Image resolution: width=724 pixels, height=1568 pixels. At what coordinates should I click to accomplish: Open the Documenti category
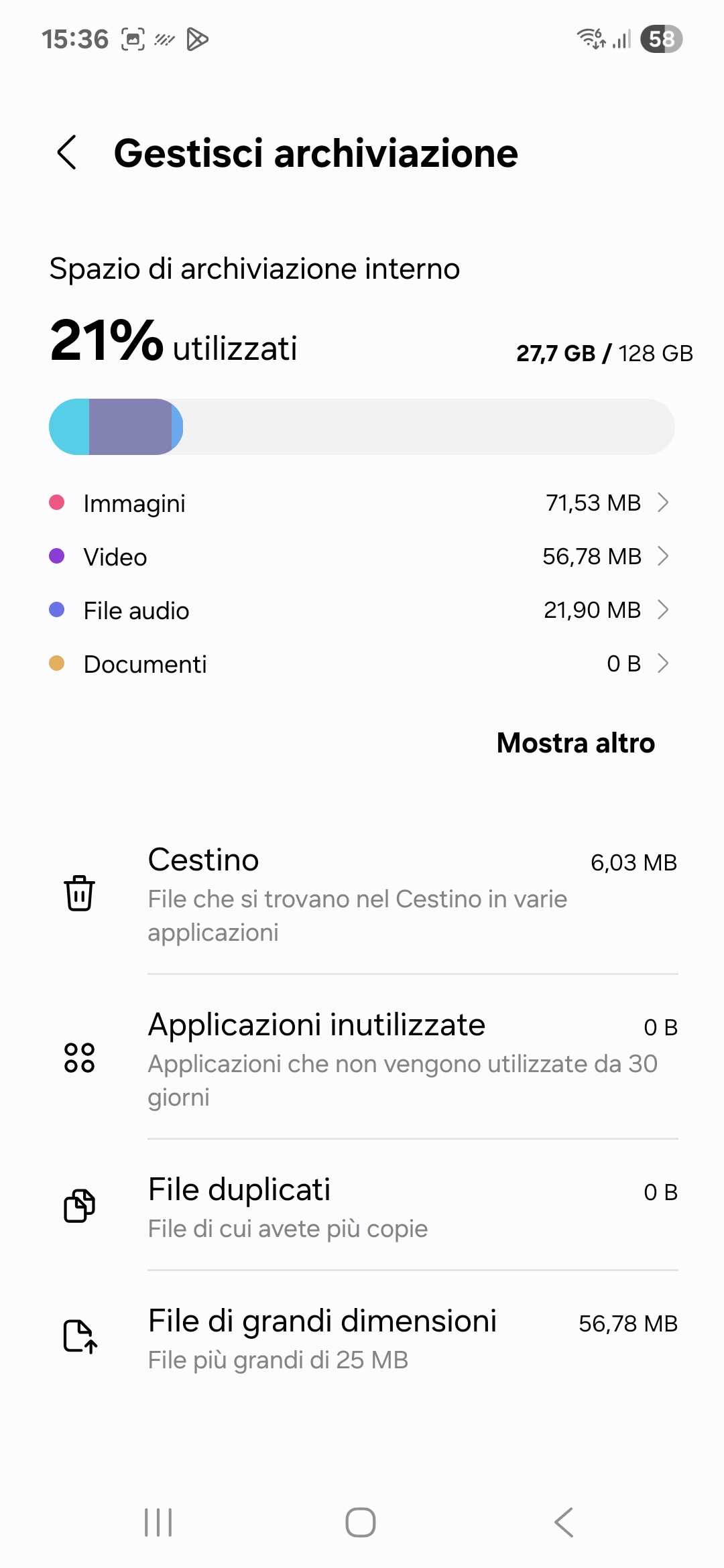(362, 663)
